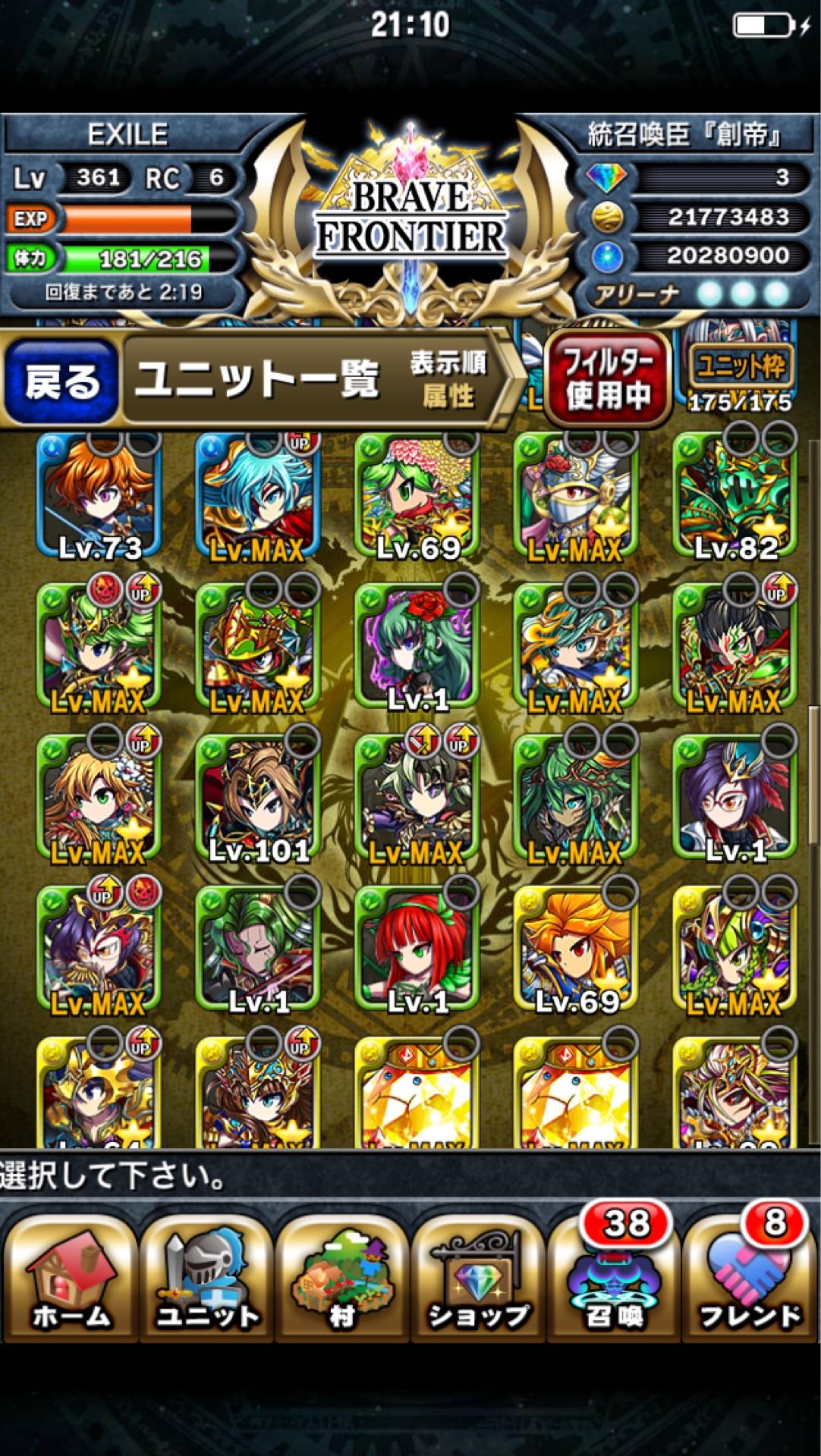Image resolution: width=821 pixels, height=1456 pixels.
Task: Switch to the フレンド tab
Action: coord(750,1278)
